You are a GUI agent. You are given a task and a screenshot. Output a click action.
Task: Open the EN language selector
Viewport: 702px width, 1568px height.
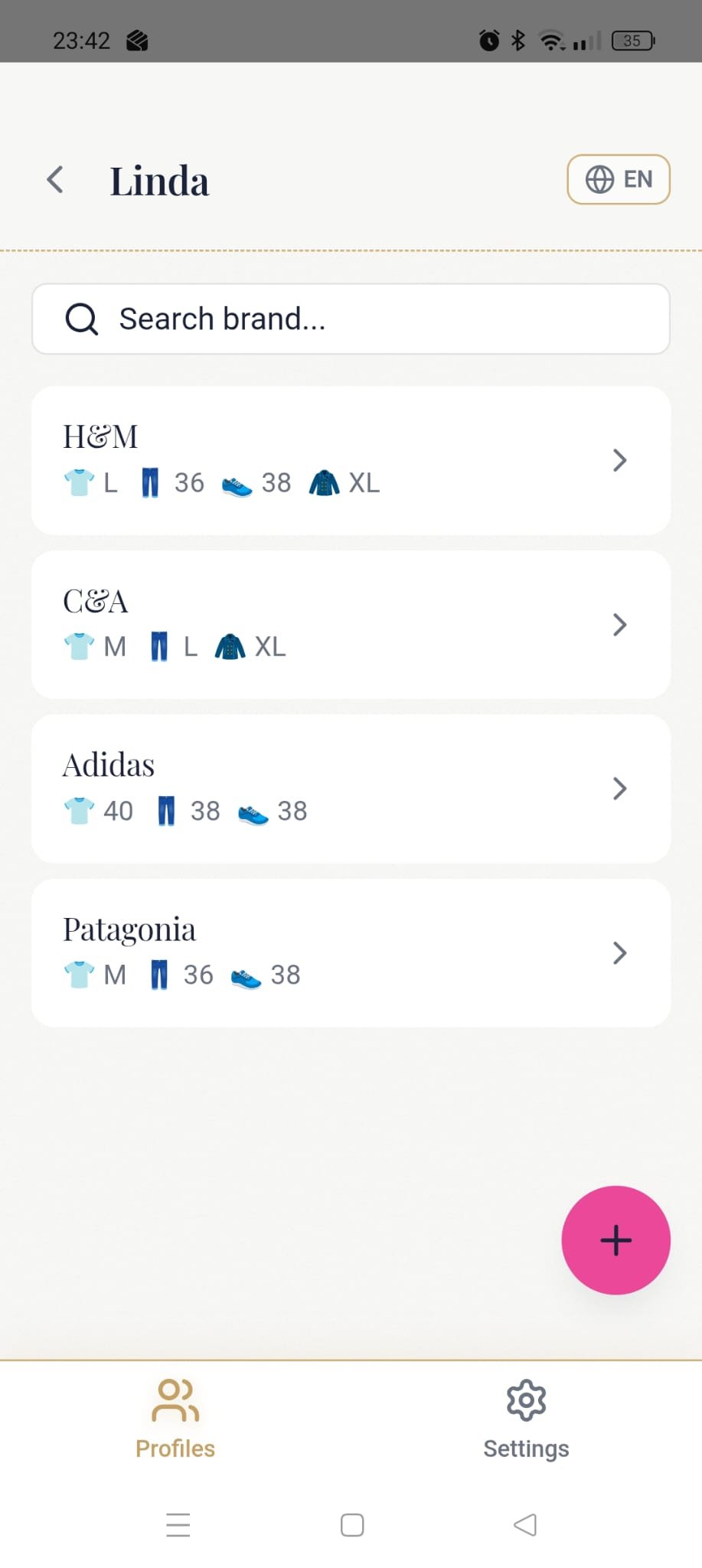[x=618, y=179]
